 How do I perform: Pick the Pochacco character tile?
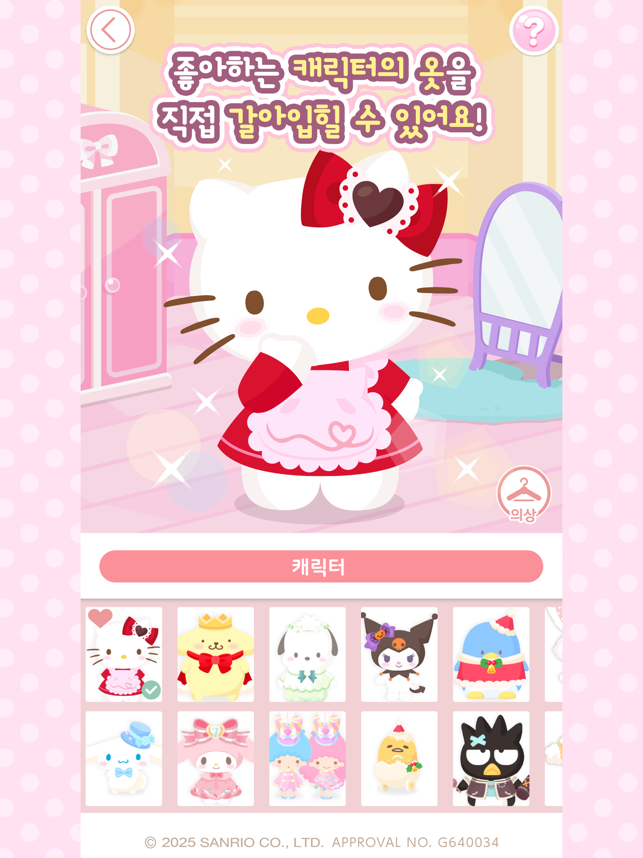click(x=307, y=654)
